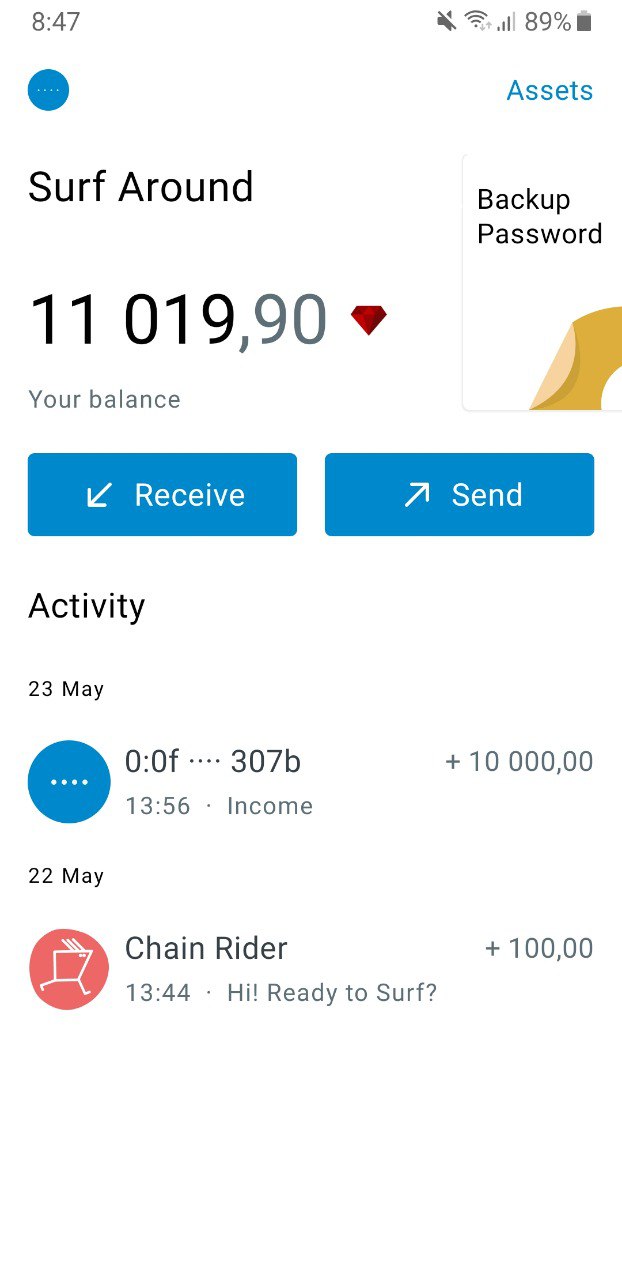Open the Chain Rider transaction
Image resolution: width=622 pixels, height=1280 pixels.
pos(311,969)
